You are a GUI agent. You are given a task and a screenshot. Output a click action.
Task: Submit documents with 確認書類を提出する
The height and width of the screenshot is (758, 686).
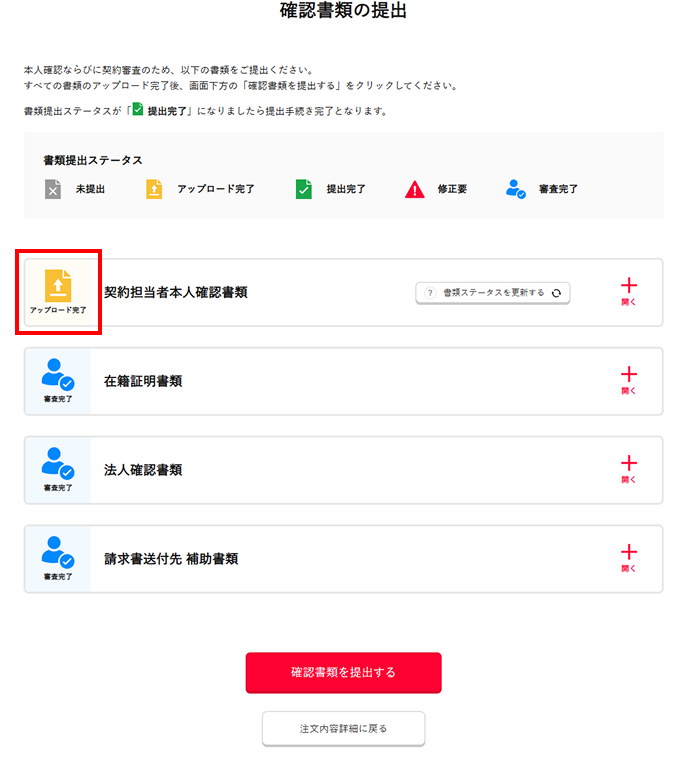pyautogui.click(x=343, y=673)
